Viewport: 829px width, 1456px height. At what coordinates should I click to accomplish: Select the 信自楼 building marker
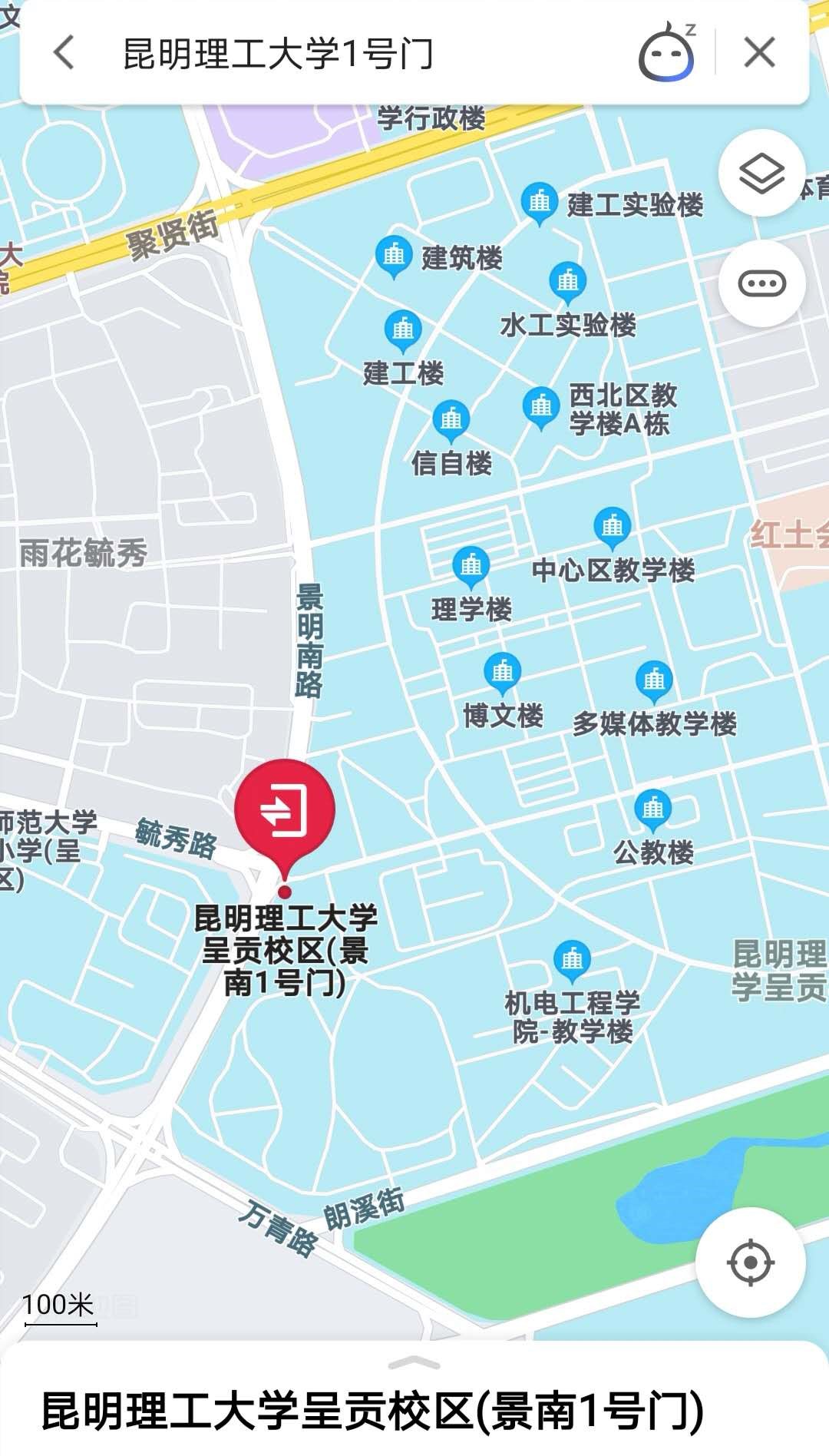coord(451,419)
